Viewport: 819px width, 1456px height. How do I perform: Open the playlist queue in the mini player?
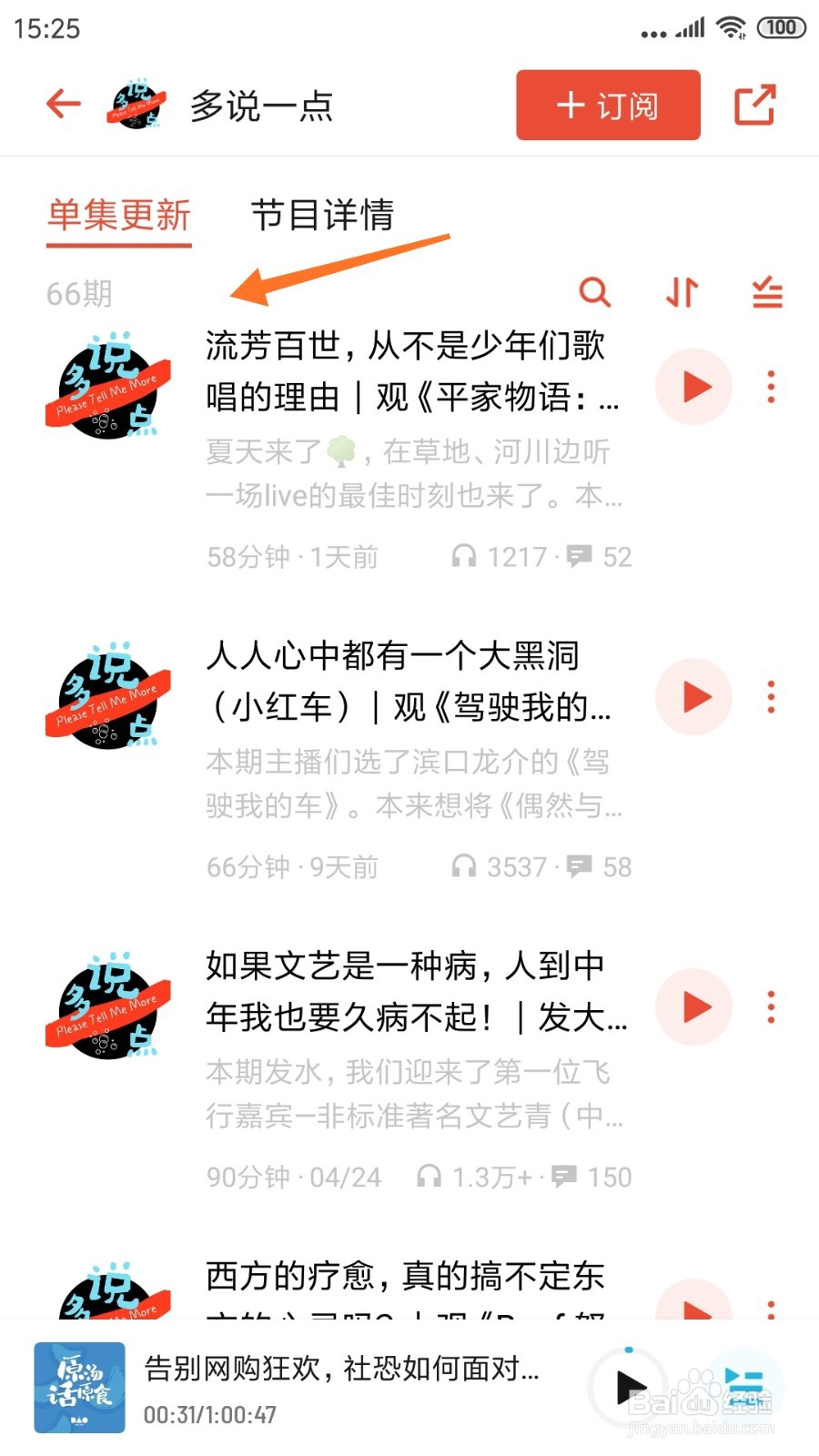click(744, 1388)
